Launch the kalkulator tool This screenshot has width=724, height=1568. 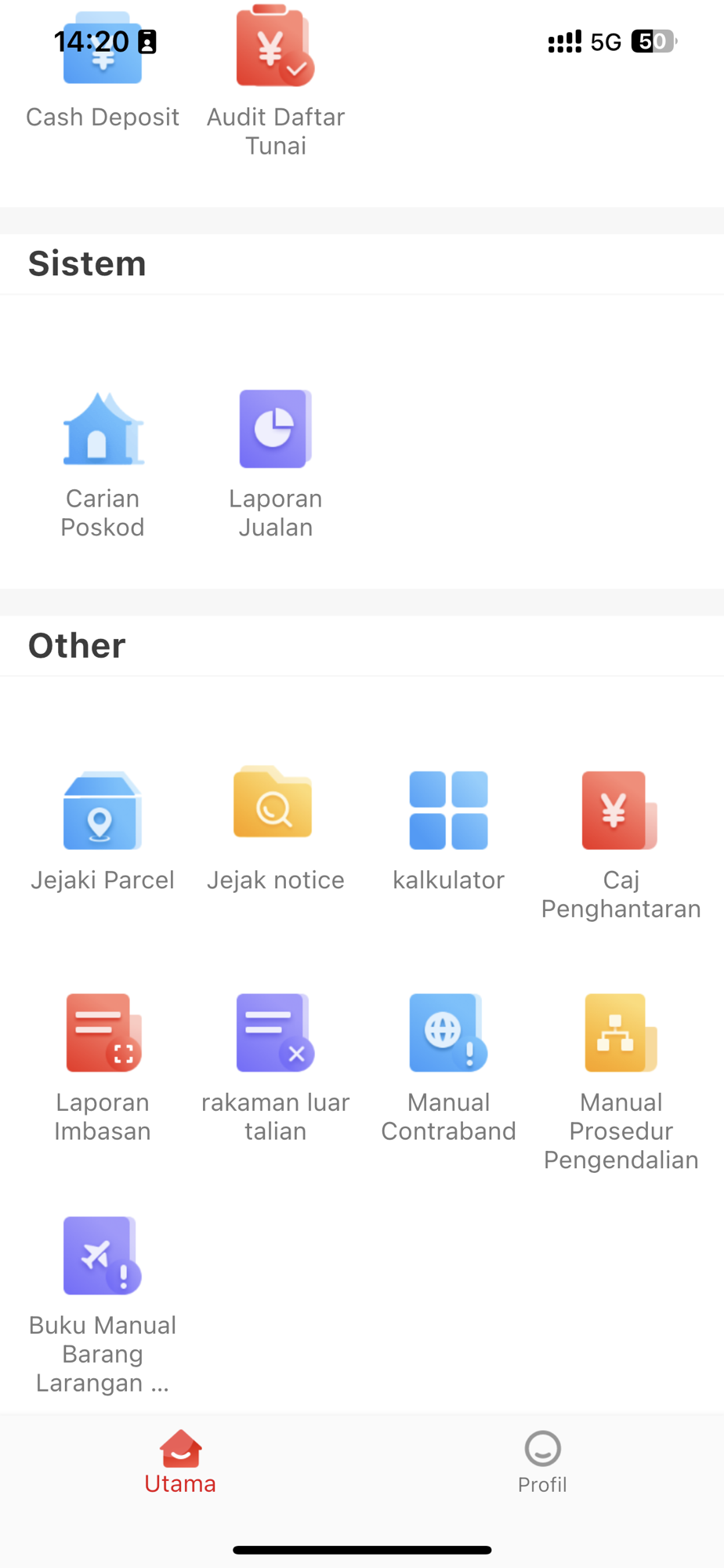click(449, 831)
